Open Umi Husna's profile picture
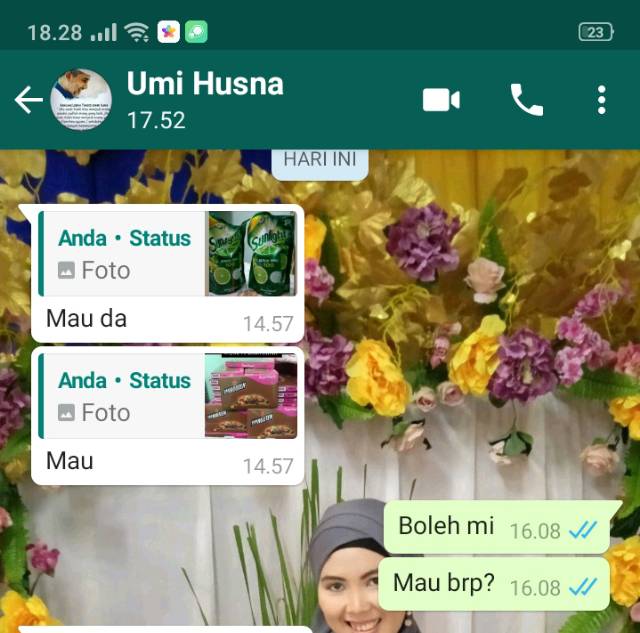640x633 pixels. (x=81, y=100)
